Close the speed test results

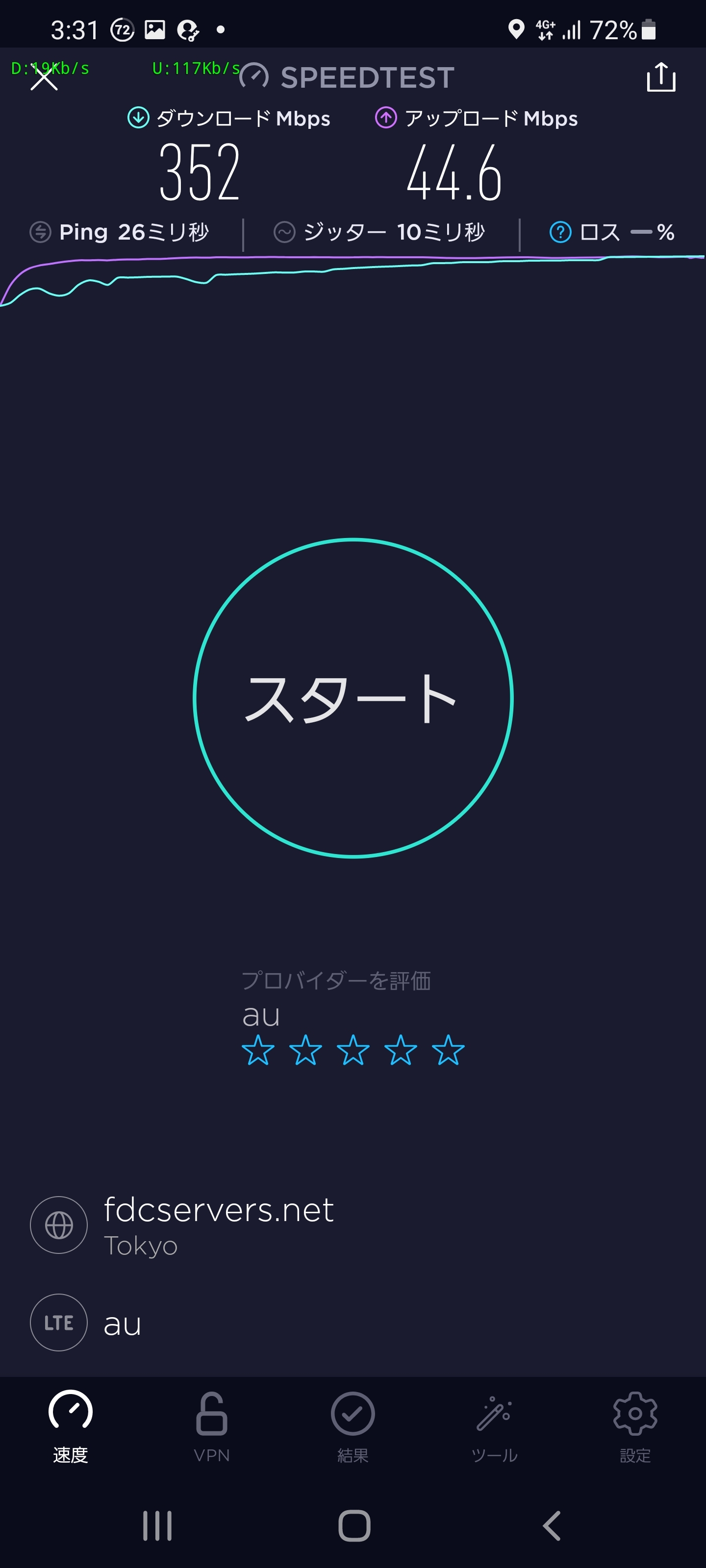44,78
